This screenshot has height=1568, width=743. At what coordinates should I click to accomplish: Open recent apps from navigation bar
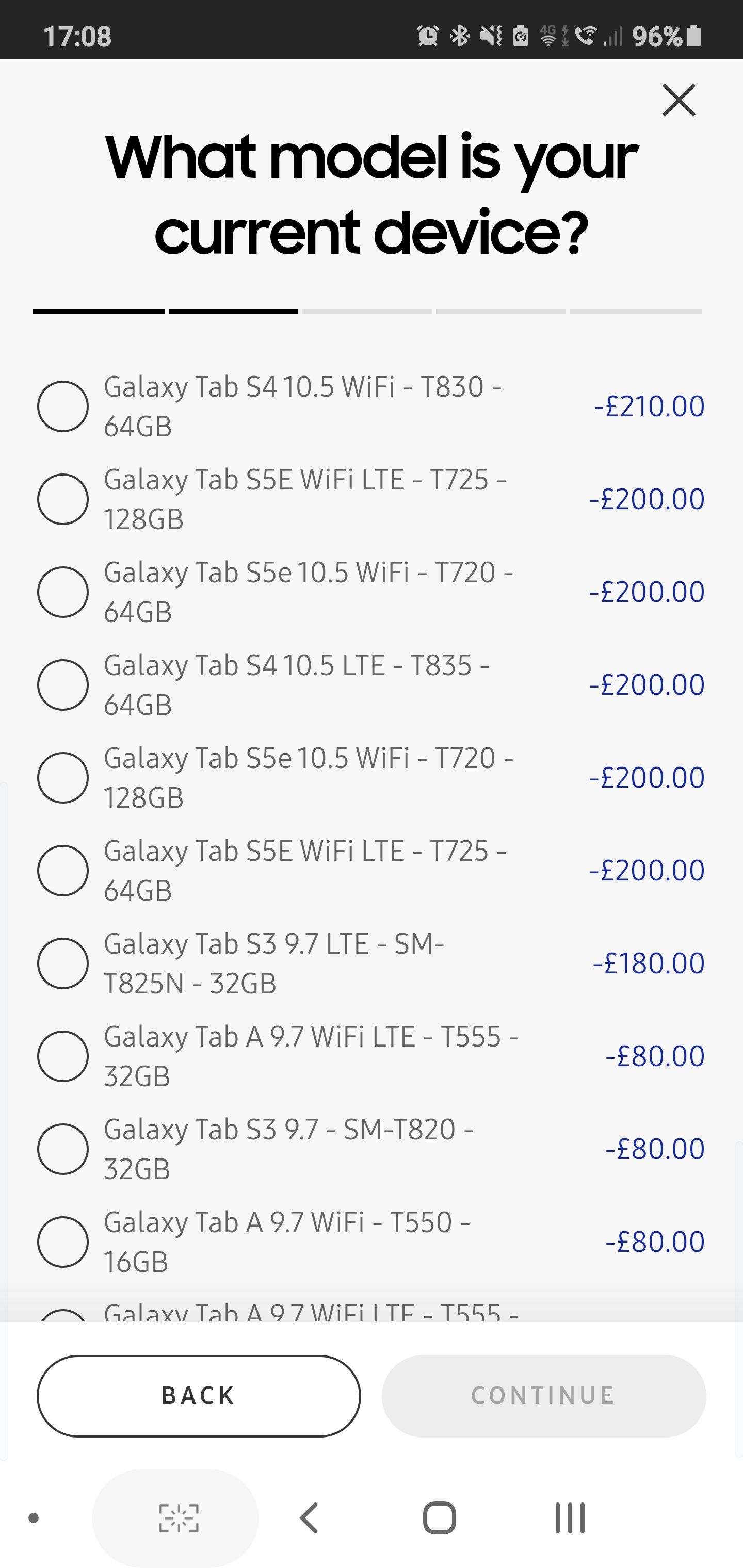coord(568,1517)
